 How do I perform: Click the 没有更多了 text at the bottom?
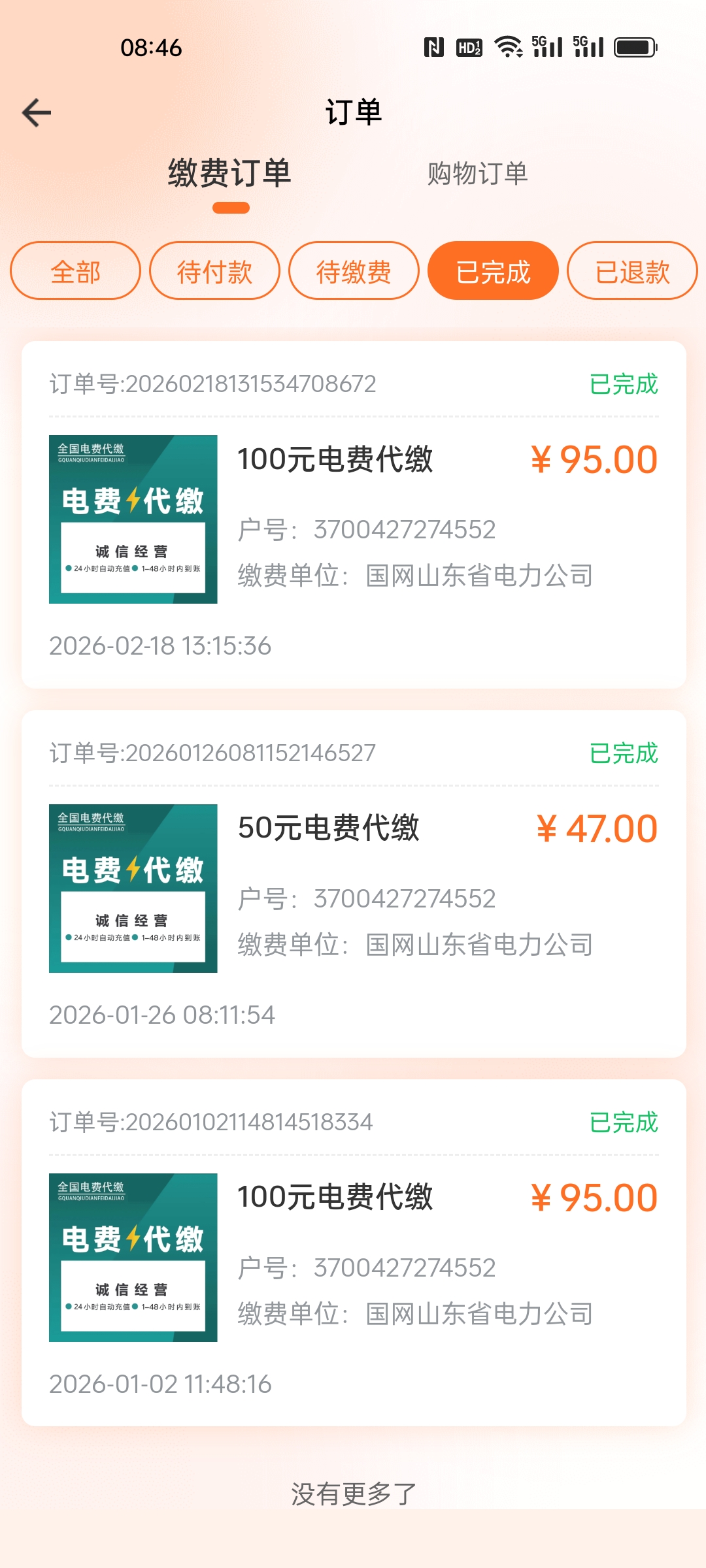(352, 1492)
